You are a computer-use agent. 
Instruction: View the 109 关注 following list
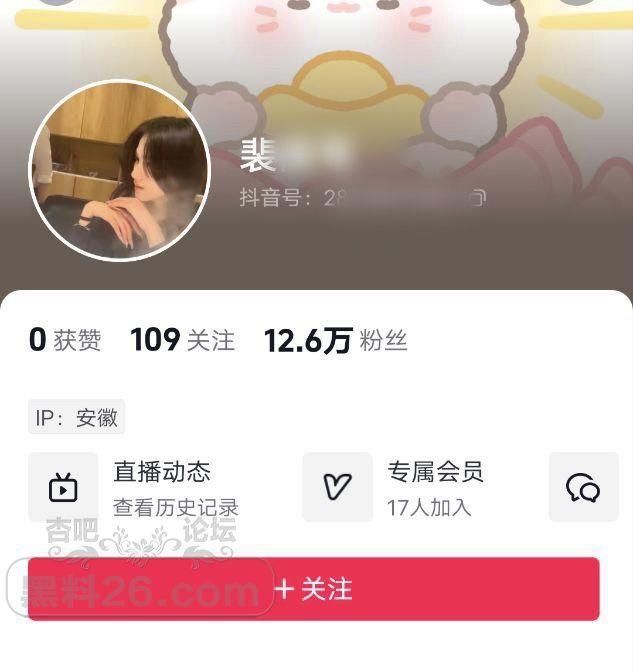tap(182, 341)
